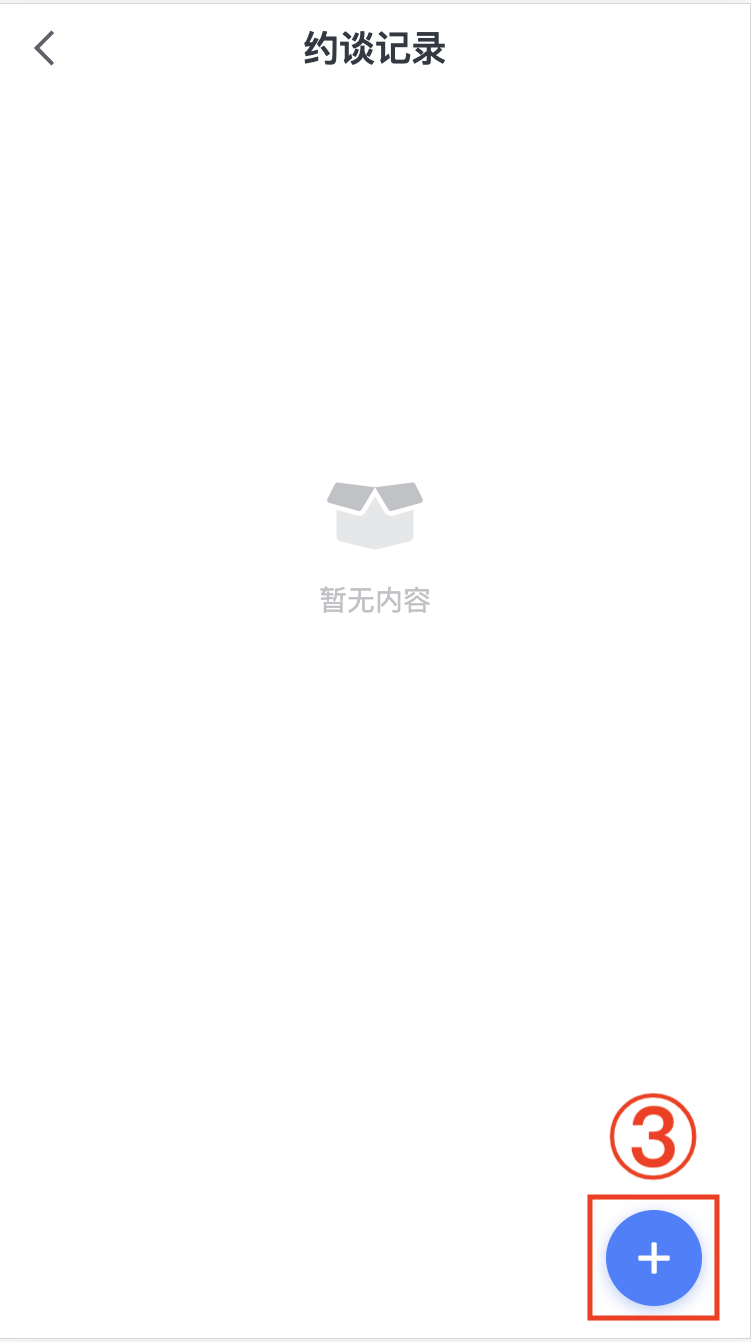
Task: Go back from 约谈记录 page
Action: point(44,48)
